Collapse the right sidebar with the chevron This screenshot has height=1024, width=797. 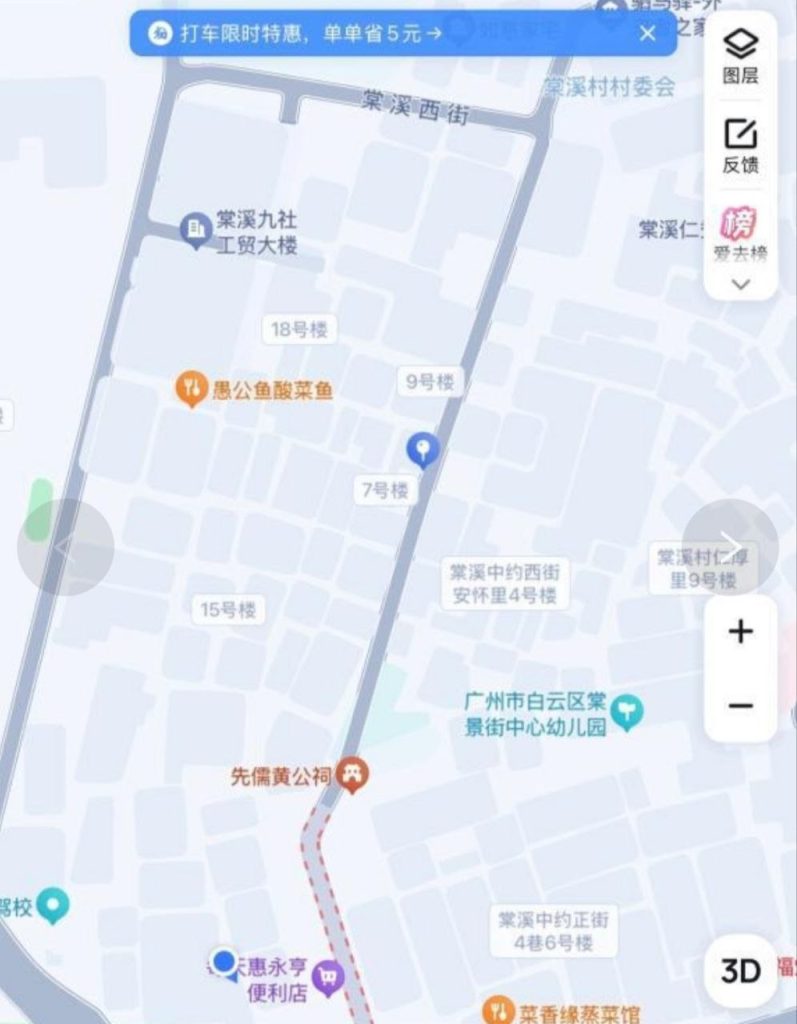[739, 285]
